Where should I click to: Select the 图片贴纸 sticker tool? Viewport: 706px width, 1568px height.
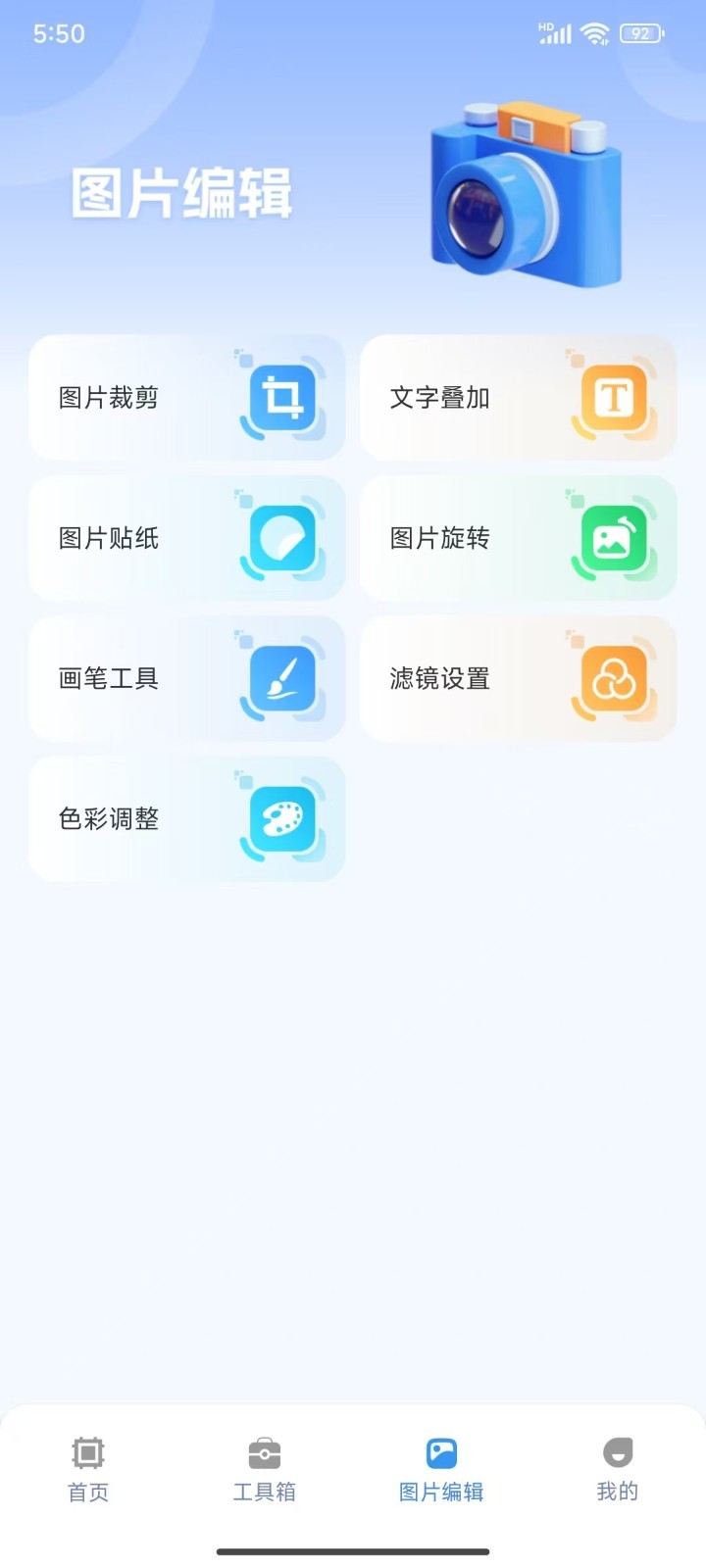coord(186,538)
